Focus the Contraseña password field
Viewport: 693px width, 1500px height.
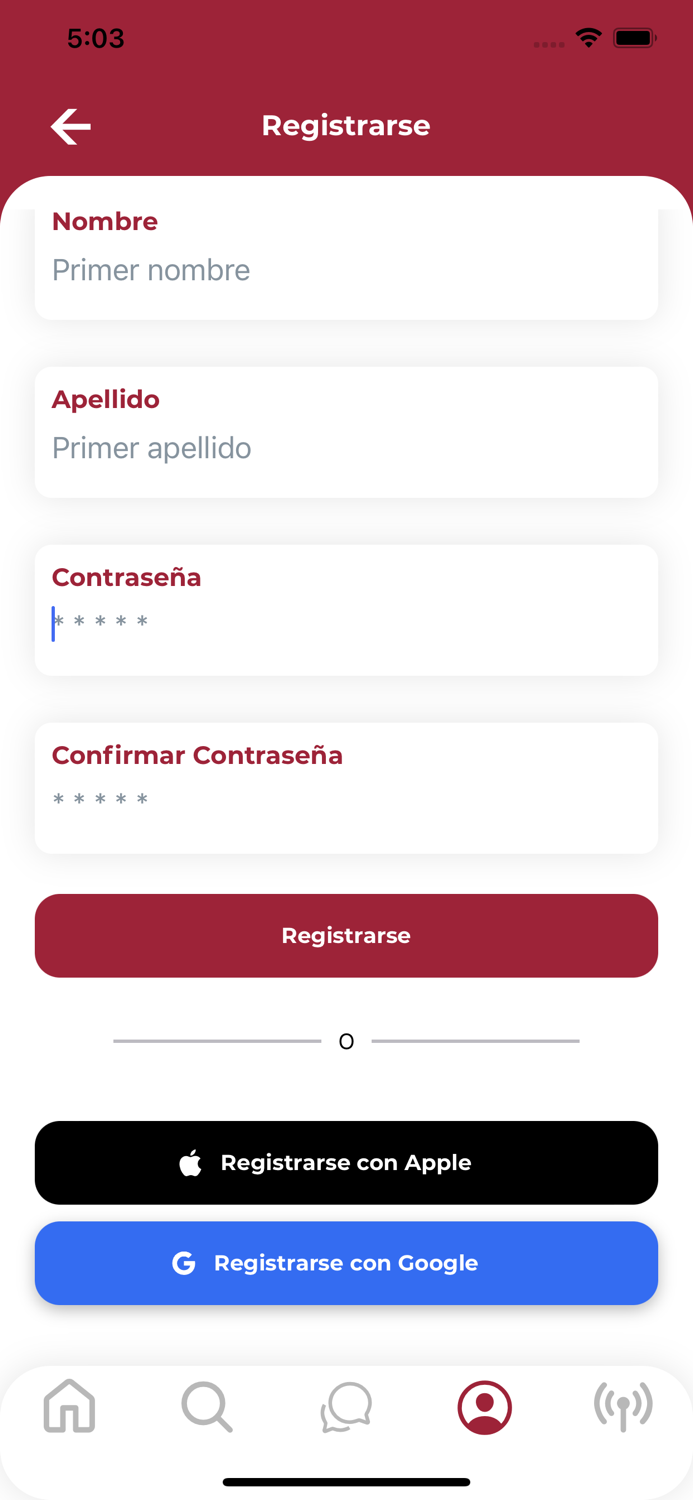click(346, 610)
